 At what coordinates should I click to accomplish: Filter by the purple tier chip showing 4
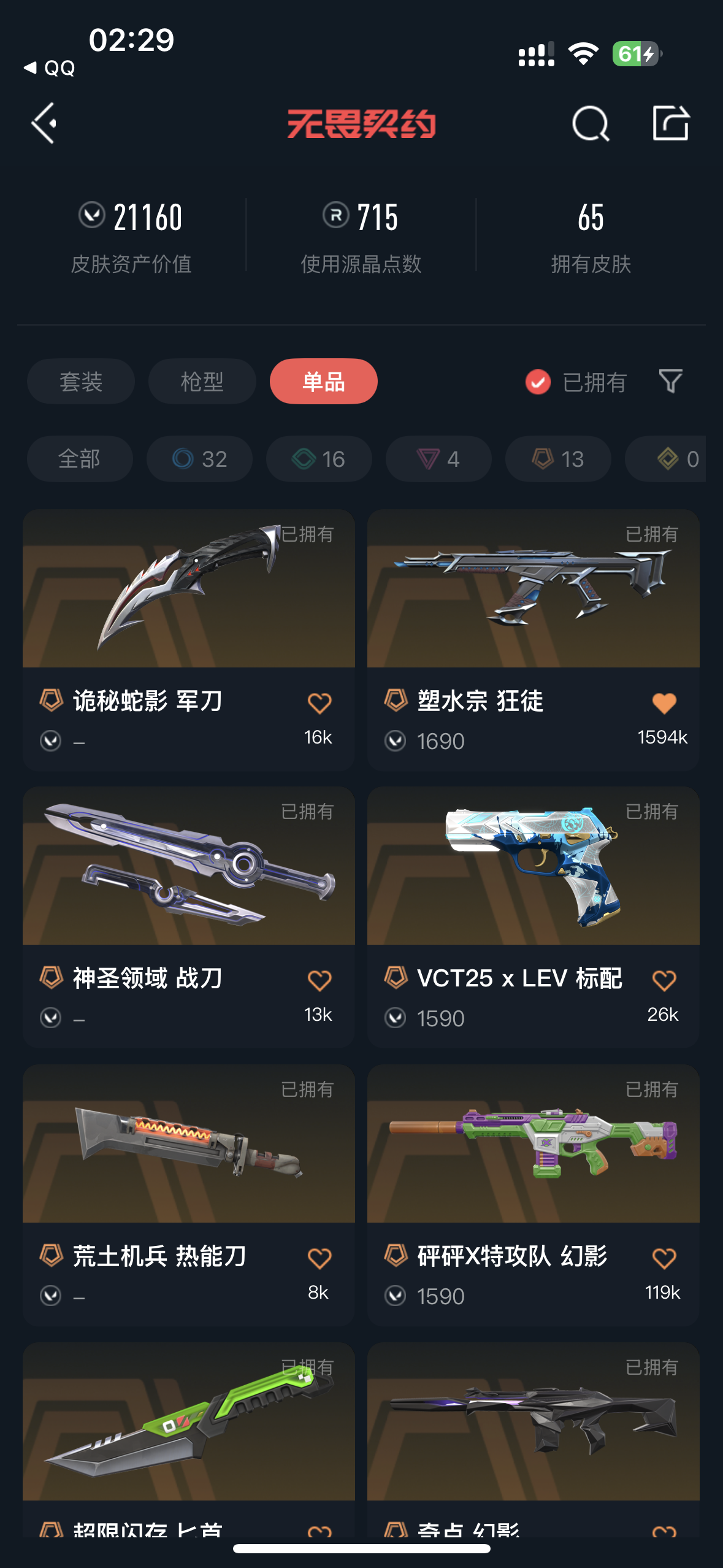point(438,459)
